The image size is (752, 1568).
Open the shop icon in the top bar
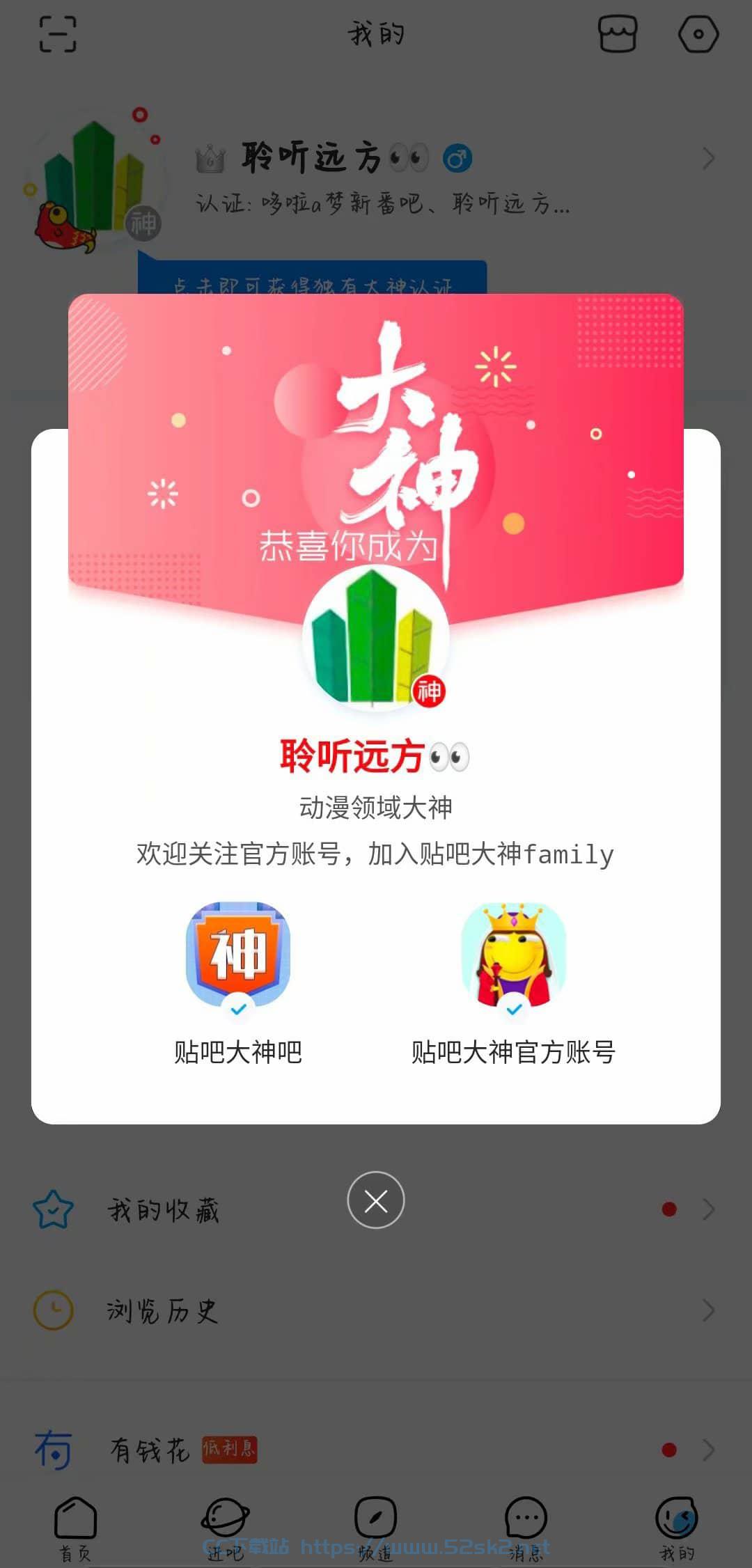pyautogui.click(x=618, y=34)
